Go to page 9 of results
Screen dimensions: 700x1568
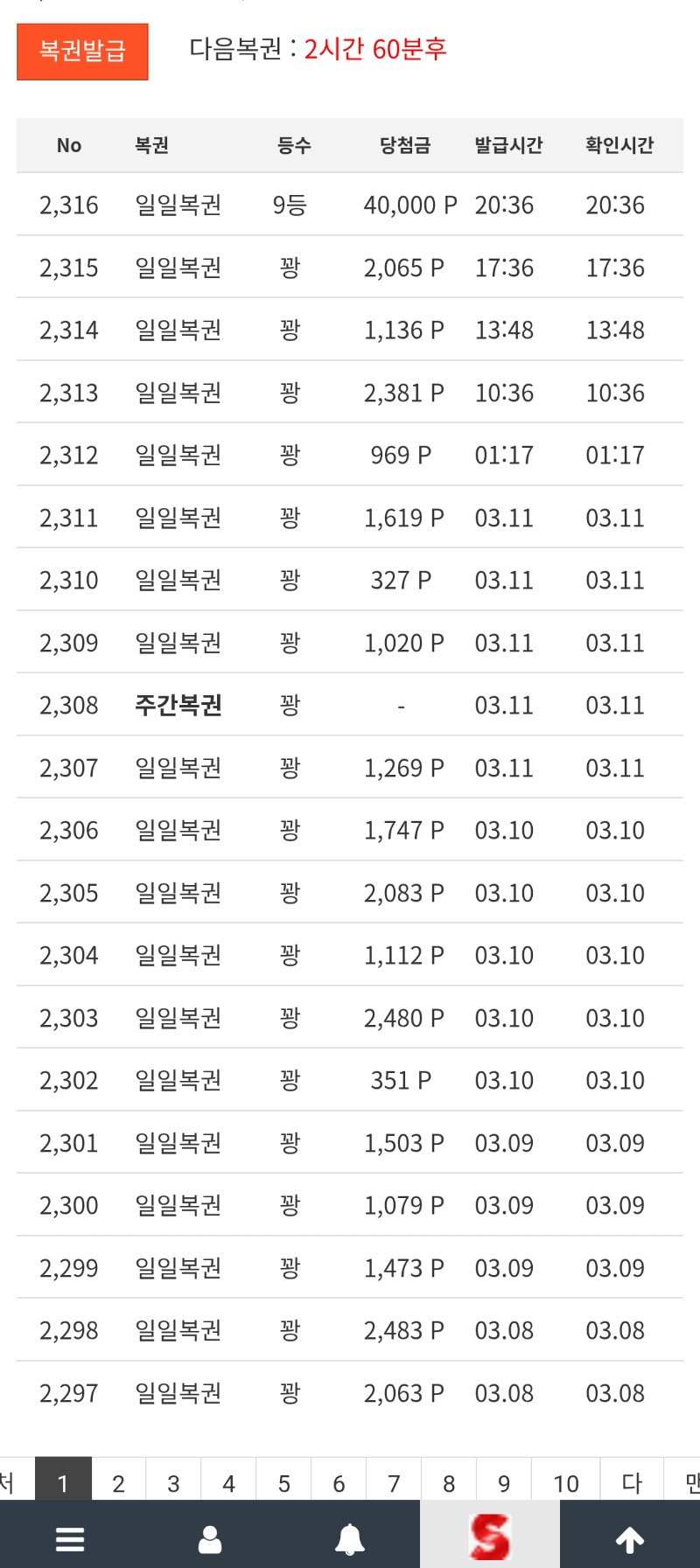click(x=504, y=1482)
